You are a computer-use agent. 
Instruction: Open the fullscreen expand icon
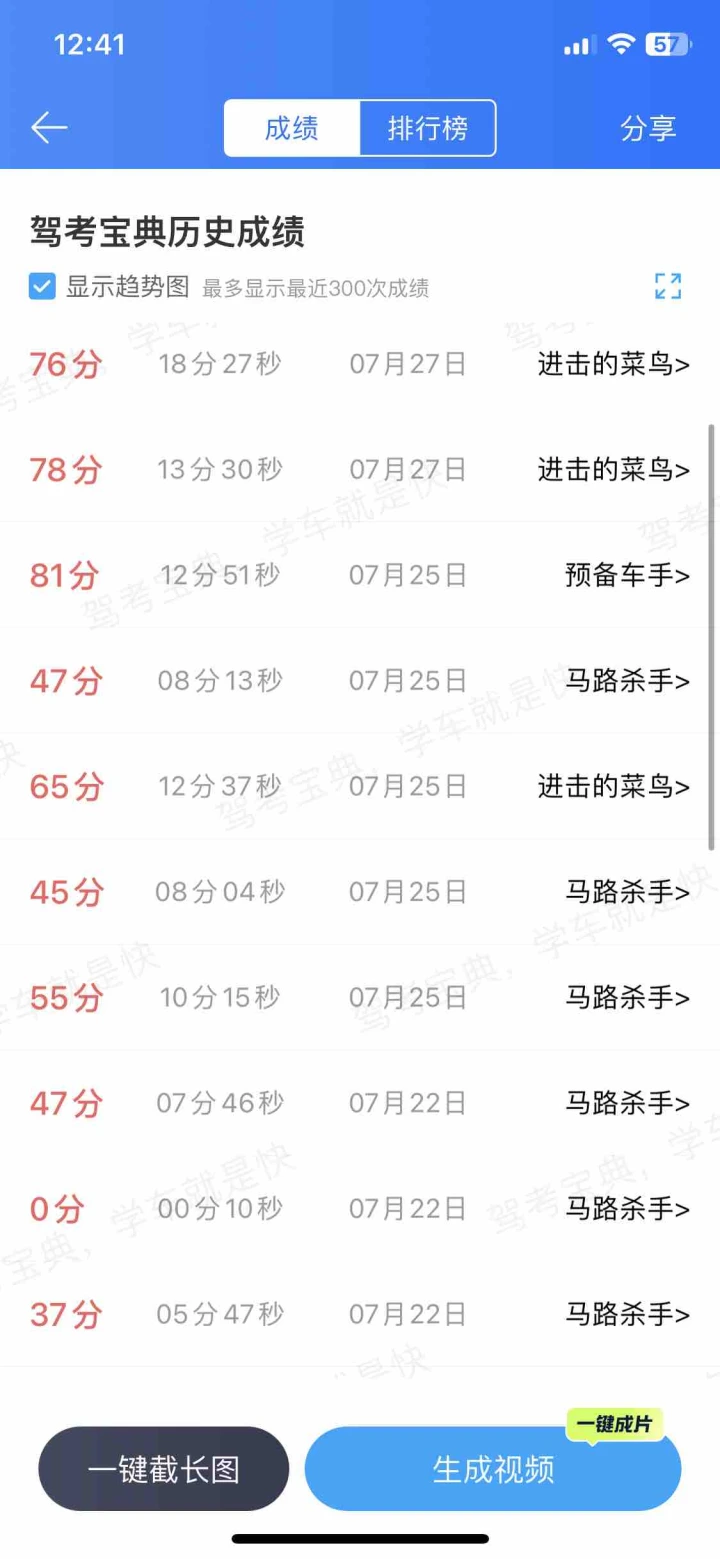(x=668, y=287)
